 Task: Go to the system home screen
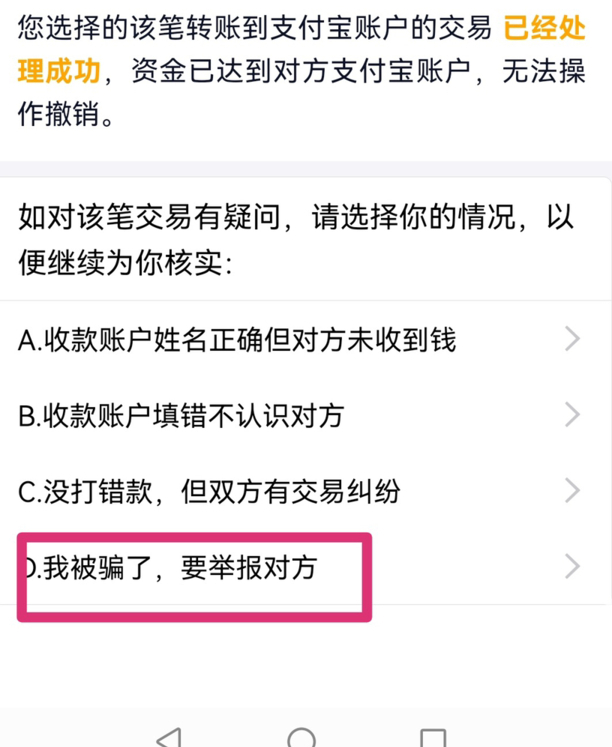coord(301,738)
